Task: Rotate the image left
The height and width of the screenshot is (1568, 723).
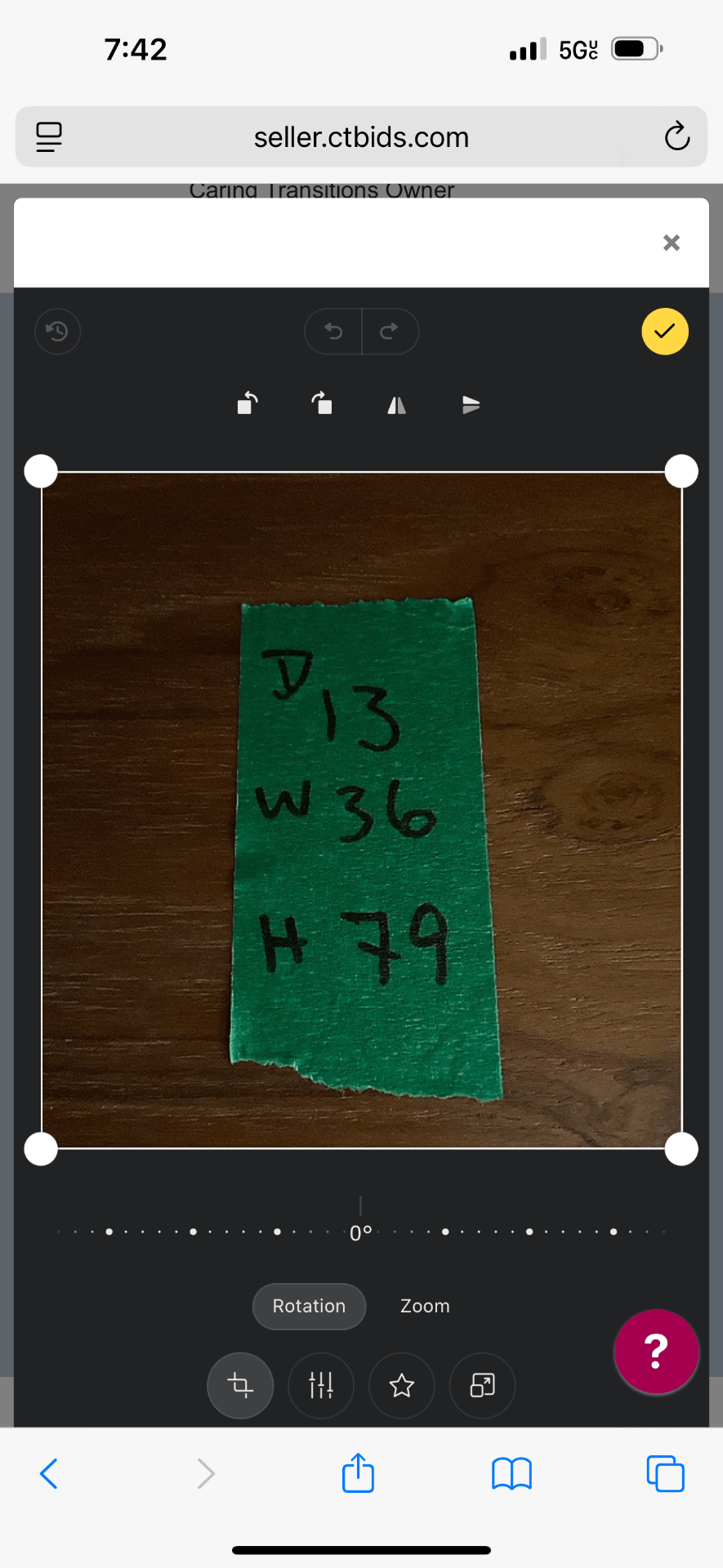Action: pos(248,403)
